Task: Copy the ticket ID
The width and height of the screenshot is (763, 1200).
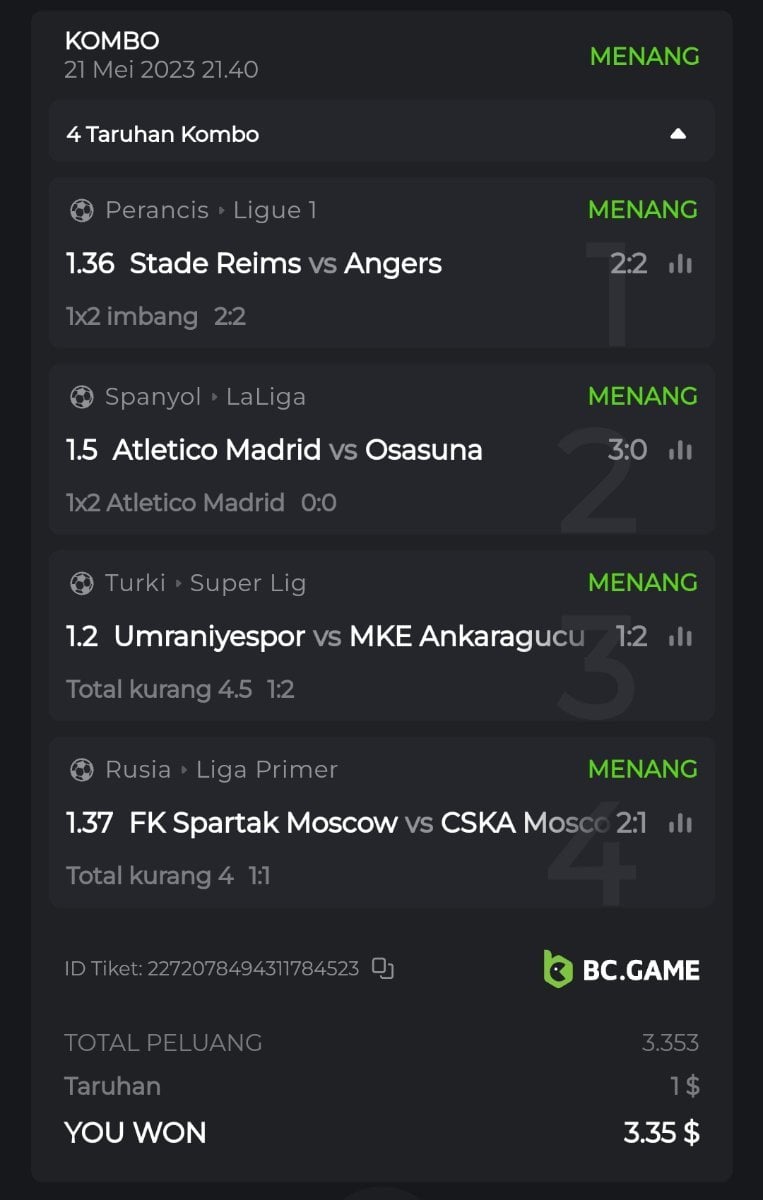Action: pos(382,968)
